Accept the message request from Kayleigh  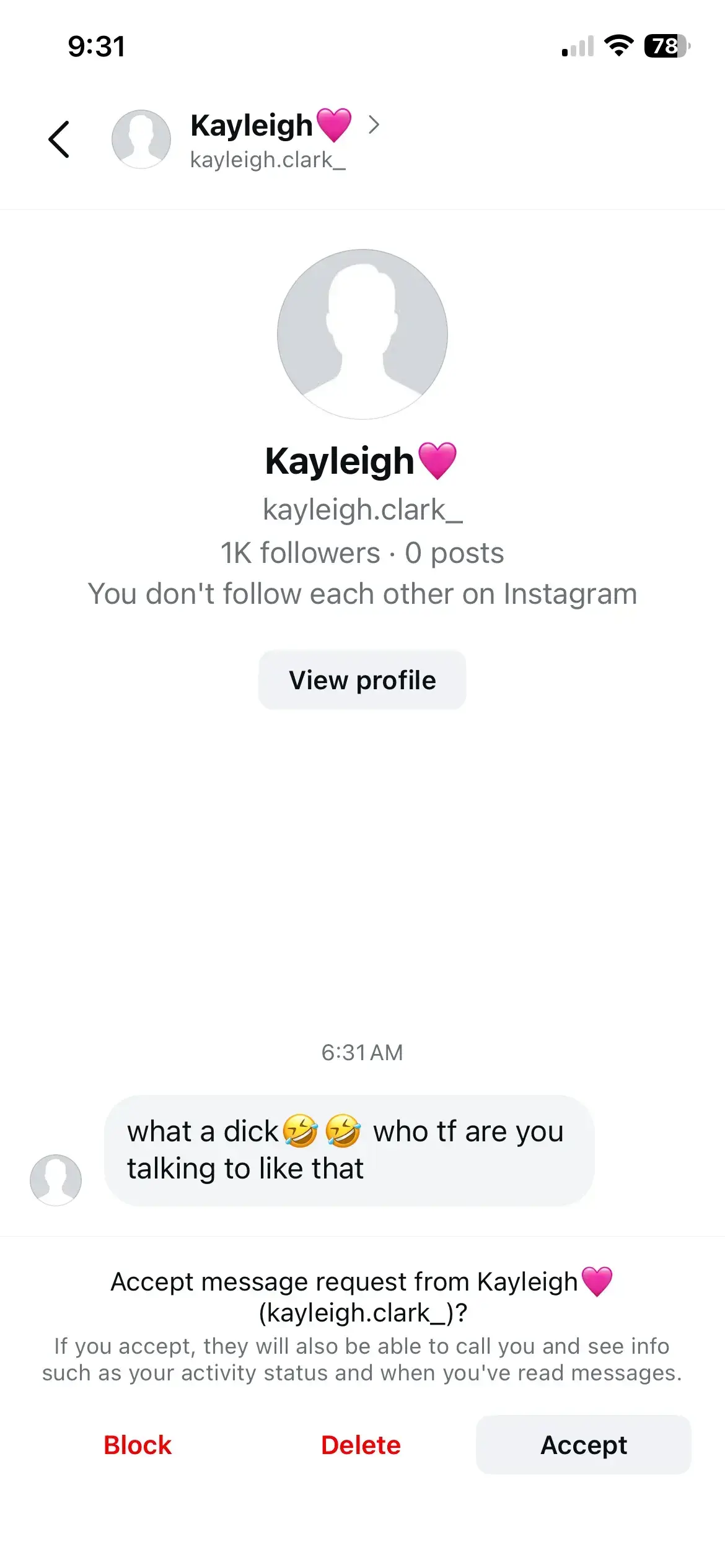pyautogui.click(x=583, y=1445)
